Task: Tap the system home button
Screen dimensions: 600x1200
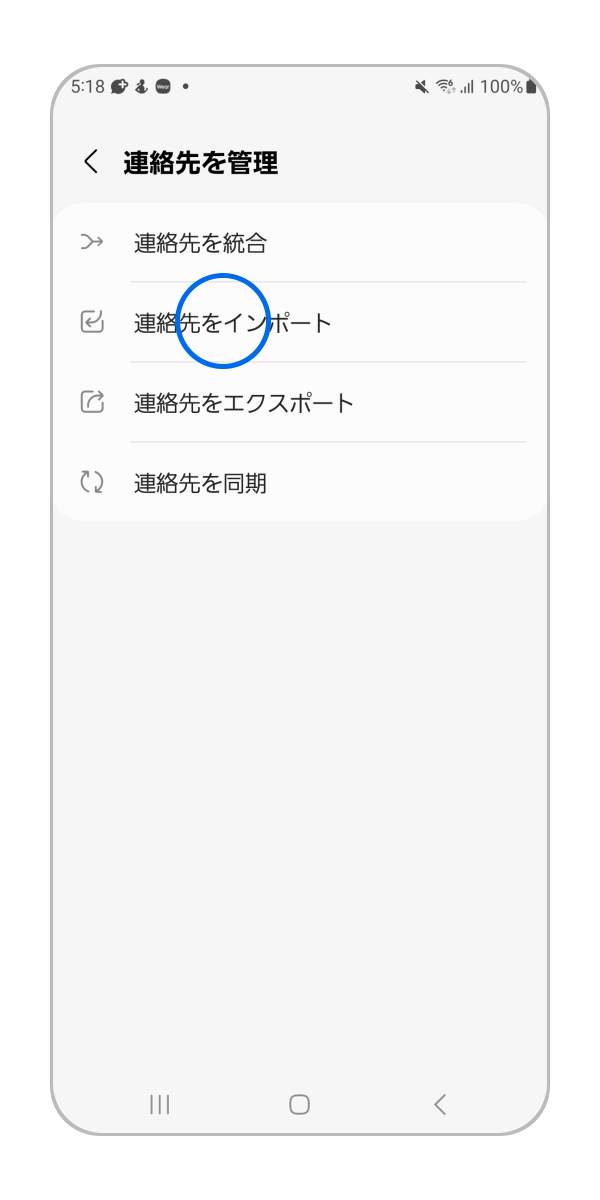Action: tap(299, 1104)
